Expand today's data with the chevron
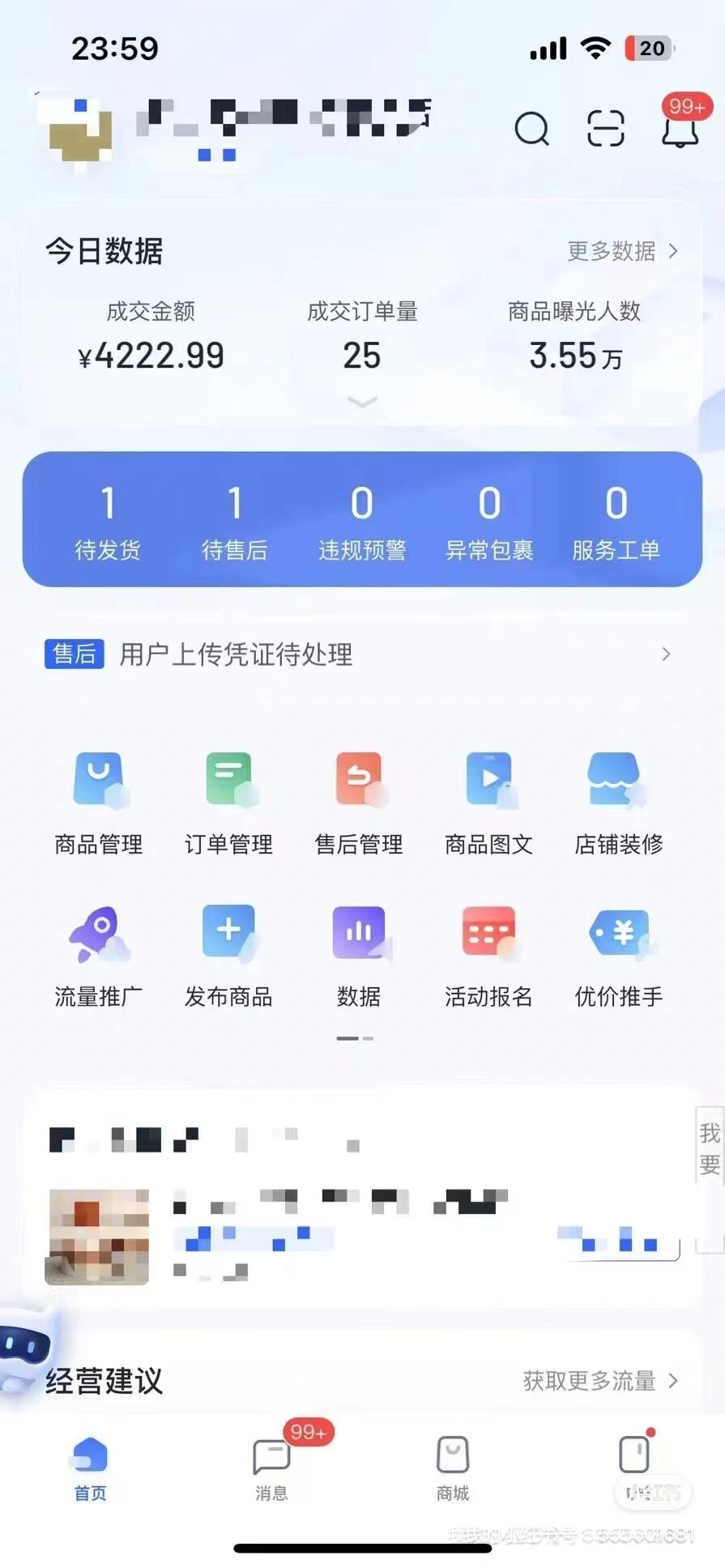 pos(362,402)
